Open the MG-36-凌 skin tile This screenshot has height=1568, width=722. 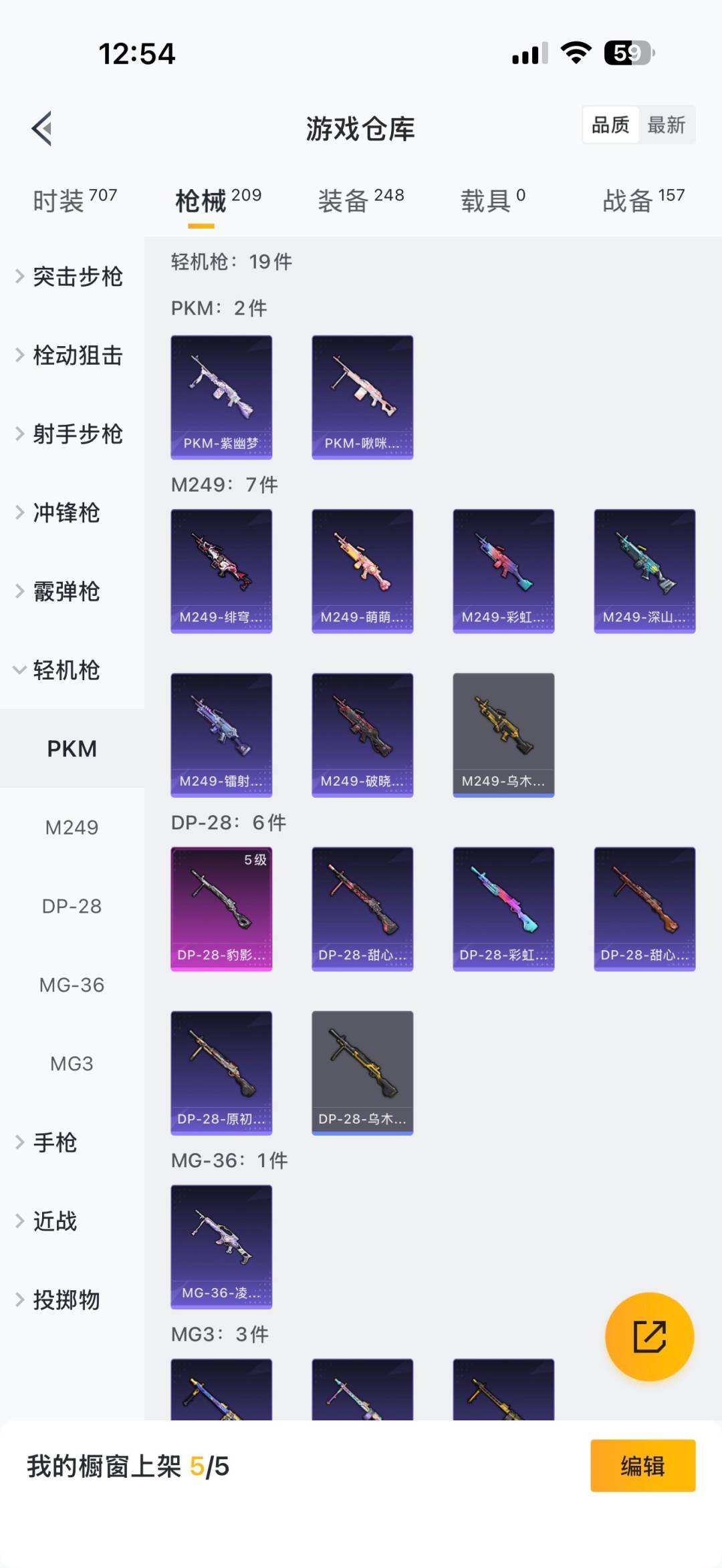pyautogui.click(x=221, y=1247)
